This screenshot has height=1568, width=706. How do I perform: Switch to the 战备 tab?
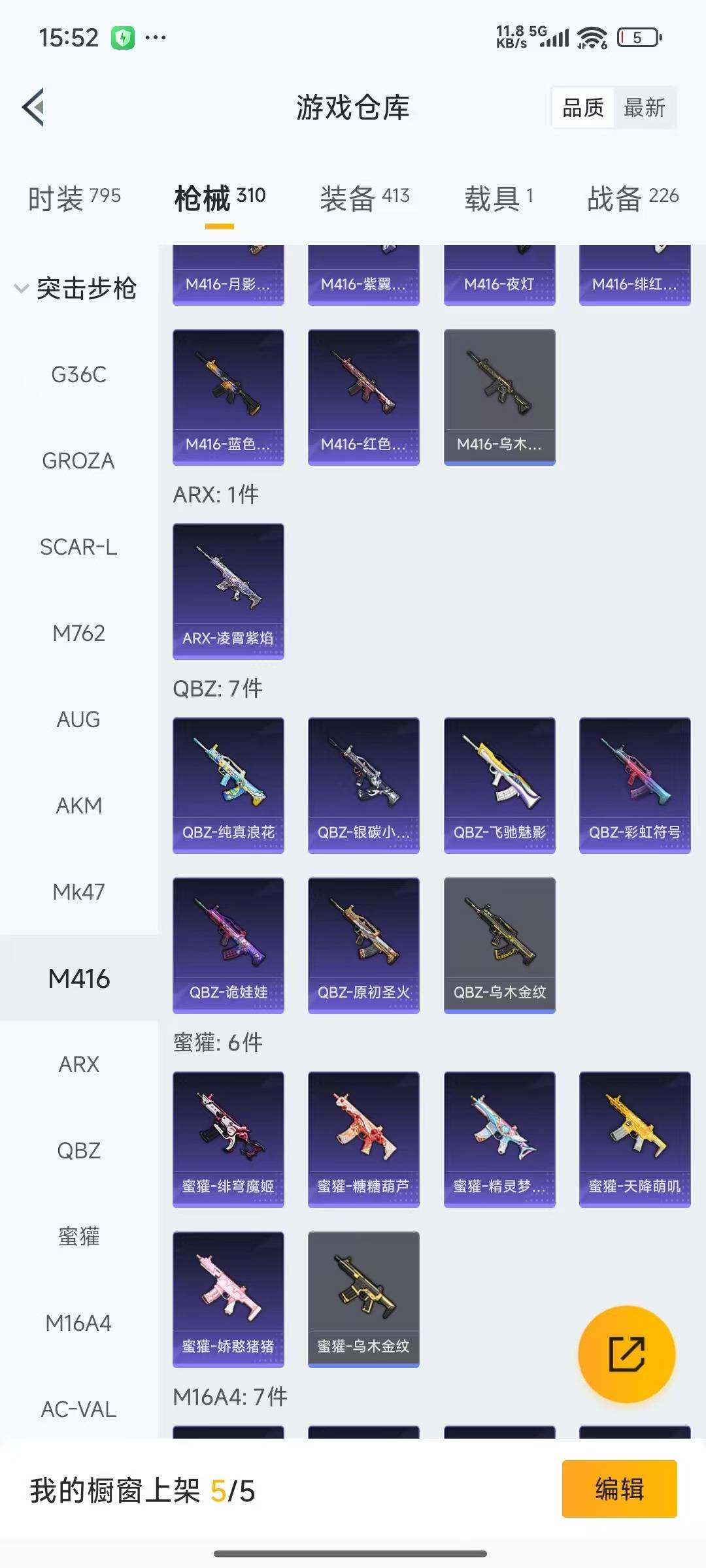(x=632, y=197)
